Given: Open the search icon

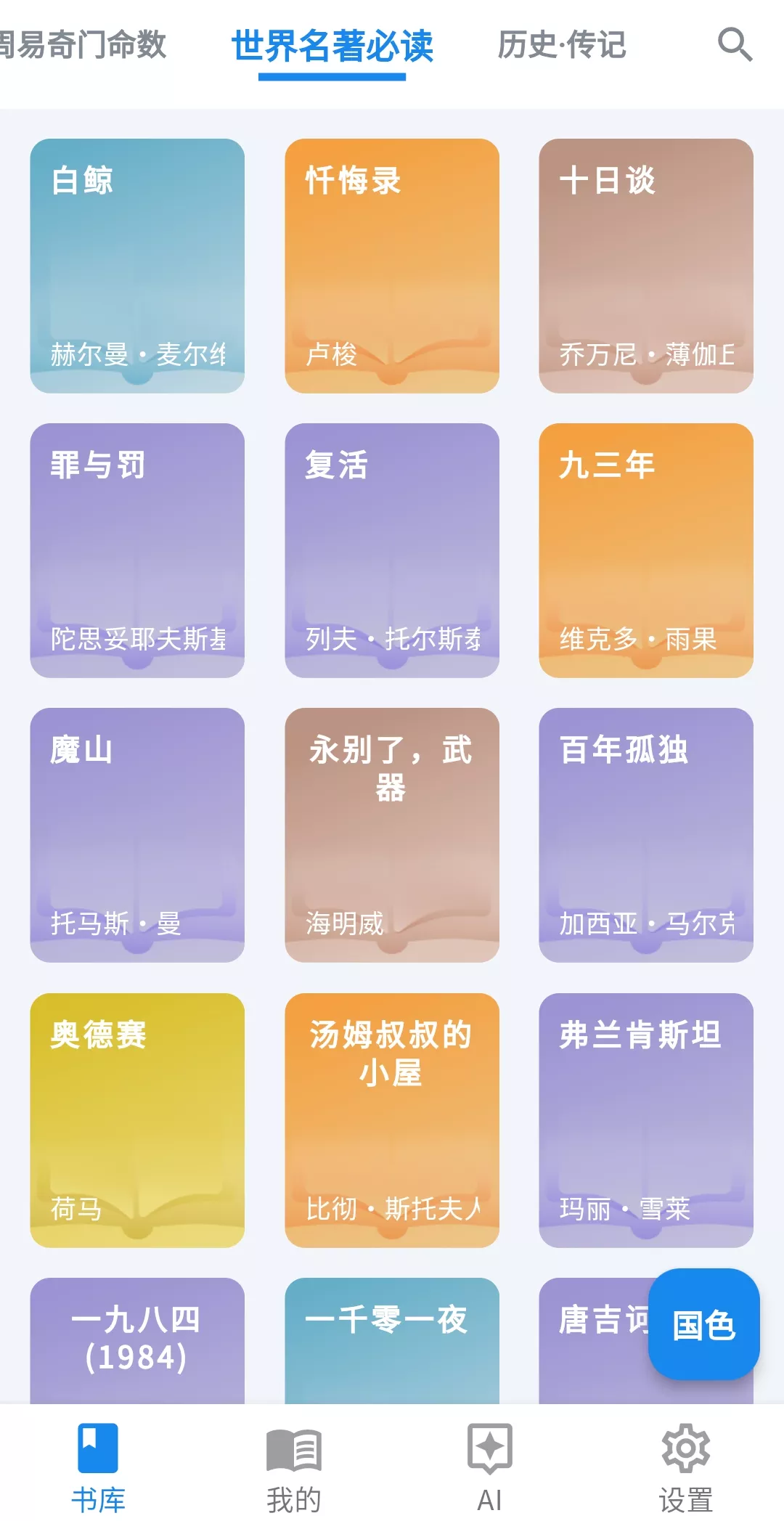Looking at the screenshot, I should coord(735,46).
